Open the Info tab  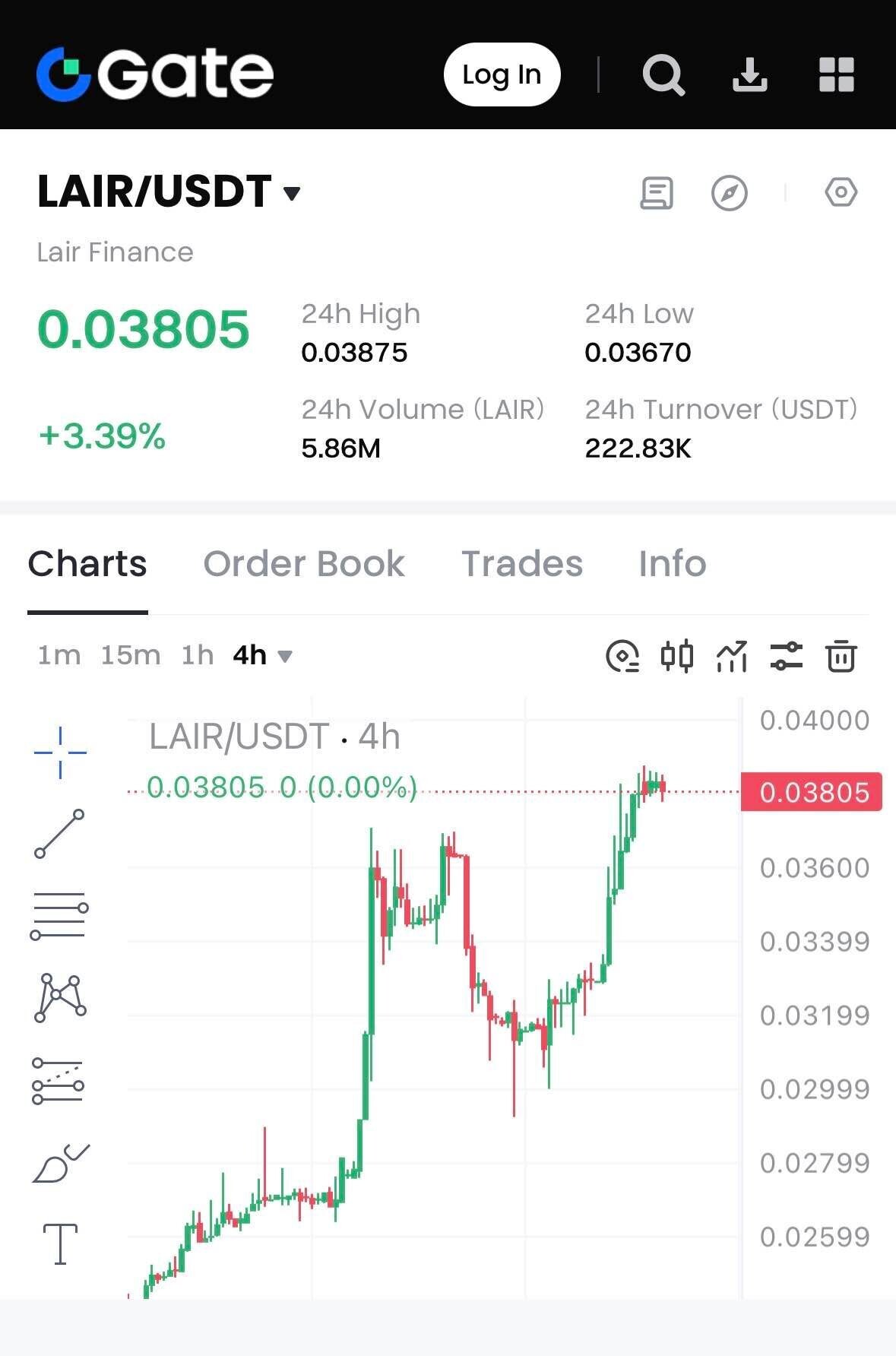point(672,564)
